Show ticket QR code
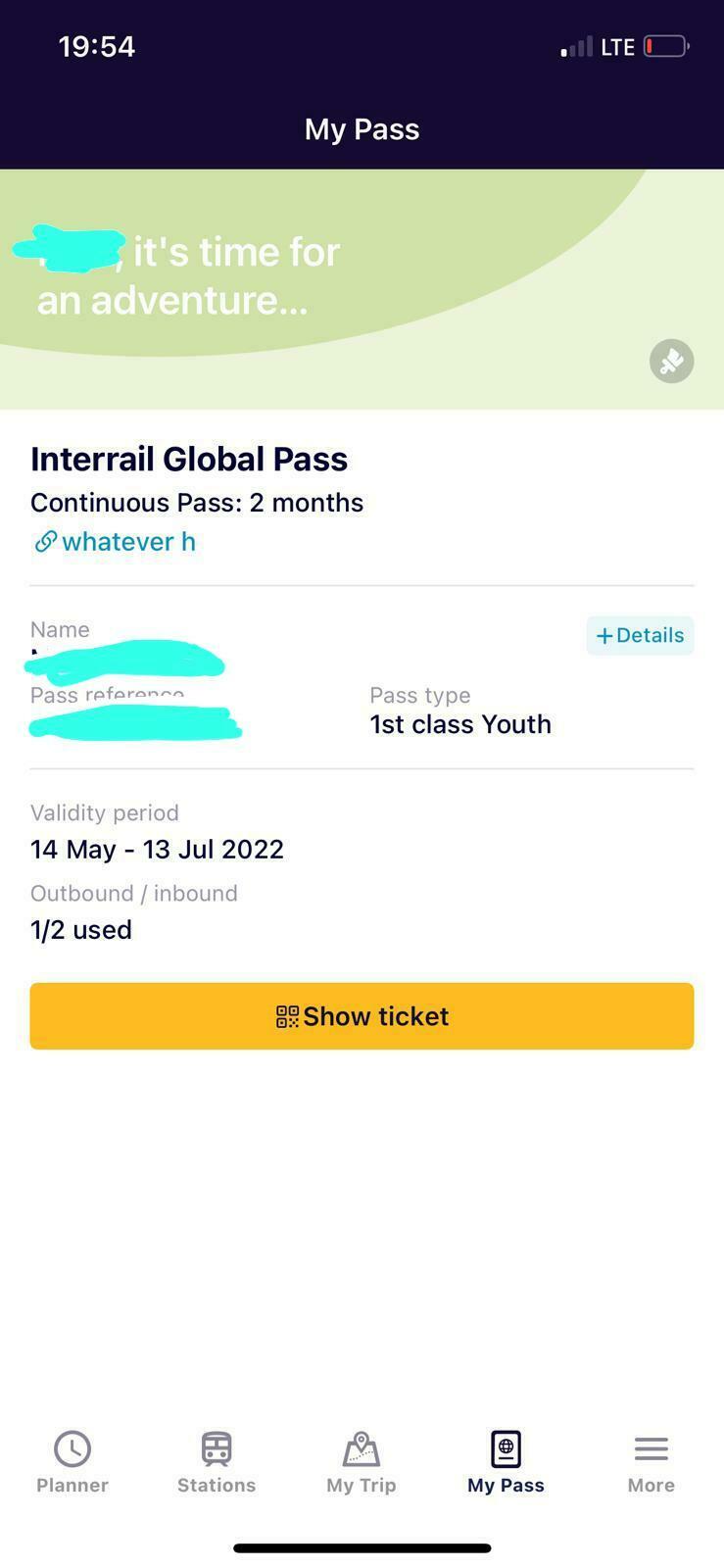Screen dimensions: 724x1568 tap(362, 1016)
